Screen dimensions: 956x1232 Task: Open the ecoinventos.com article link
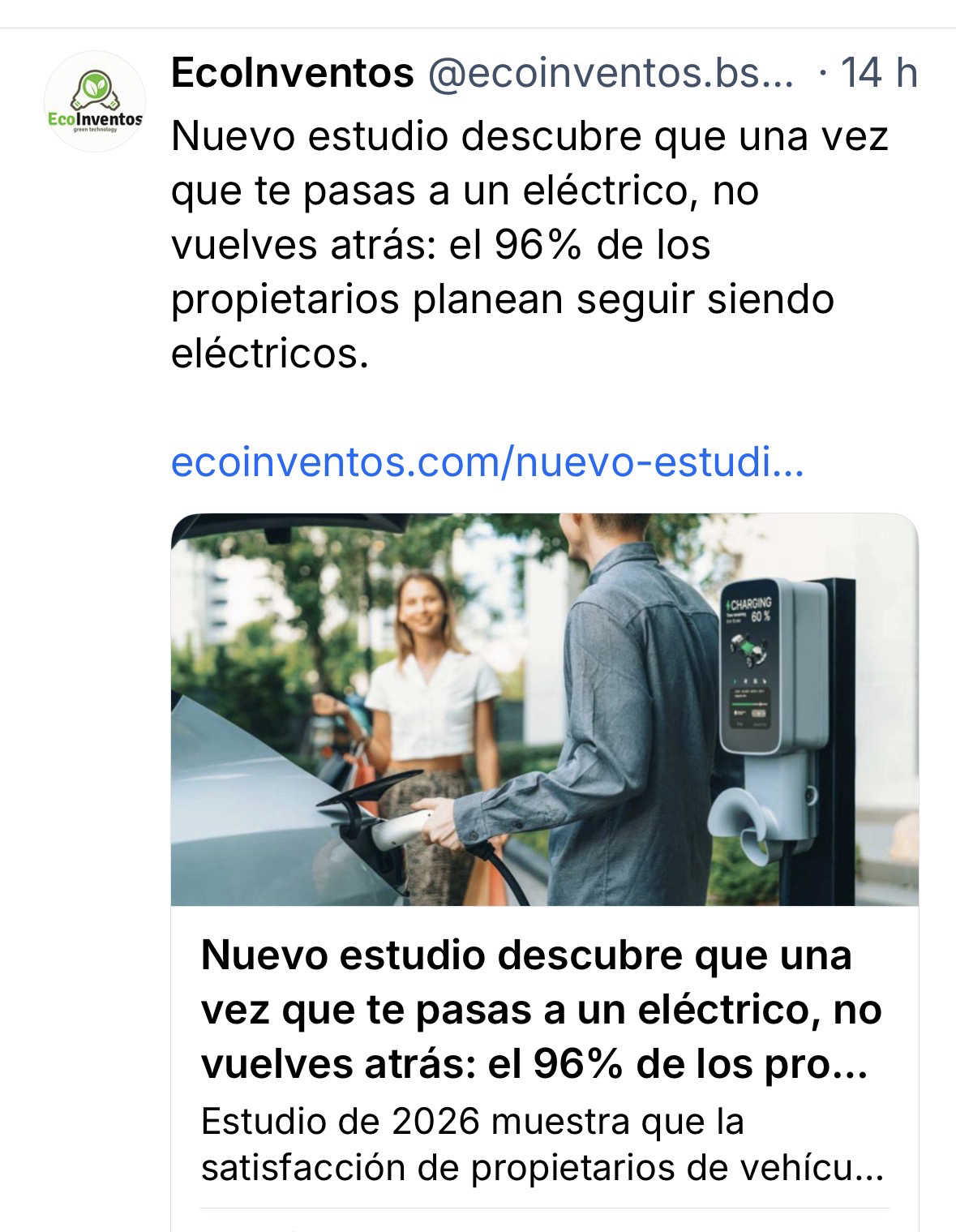point(487,463)
